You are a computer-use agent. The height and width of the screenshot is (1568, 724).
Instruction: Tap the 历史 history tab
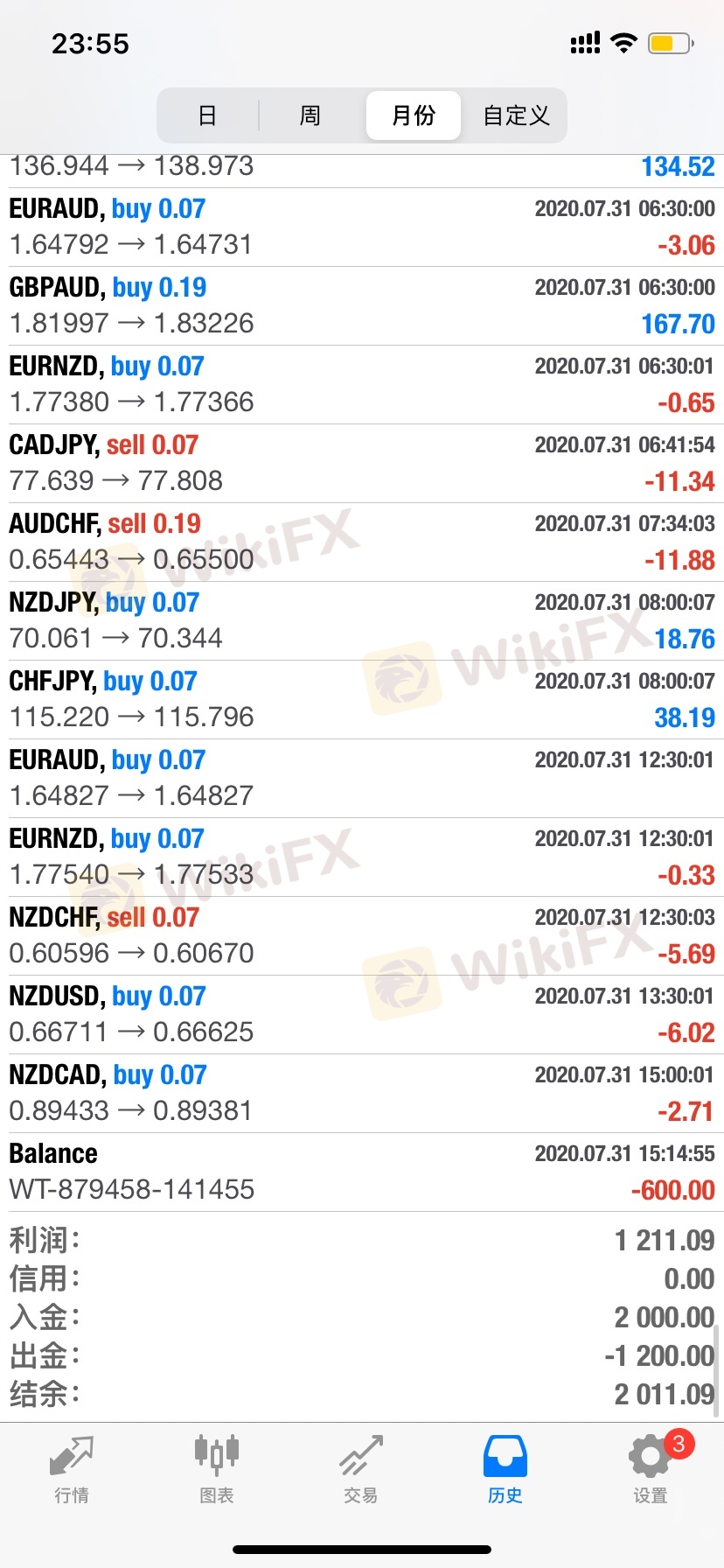(505, 1470)
